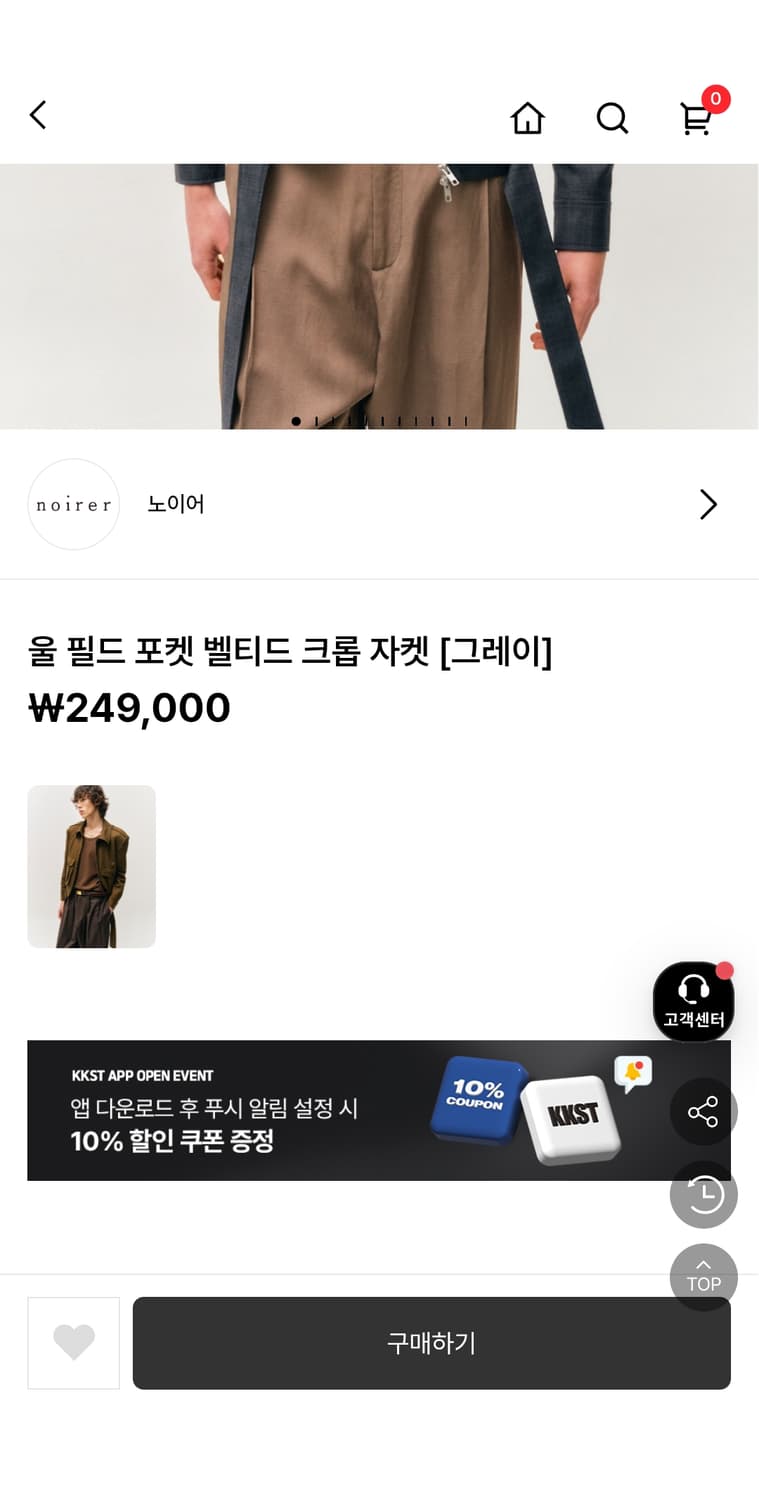Open the shopping cart icon
The height and width of the screenshot is (1500, 759).
(696, 118)
